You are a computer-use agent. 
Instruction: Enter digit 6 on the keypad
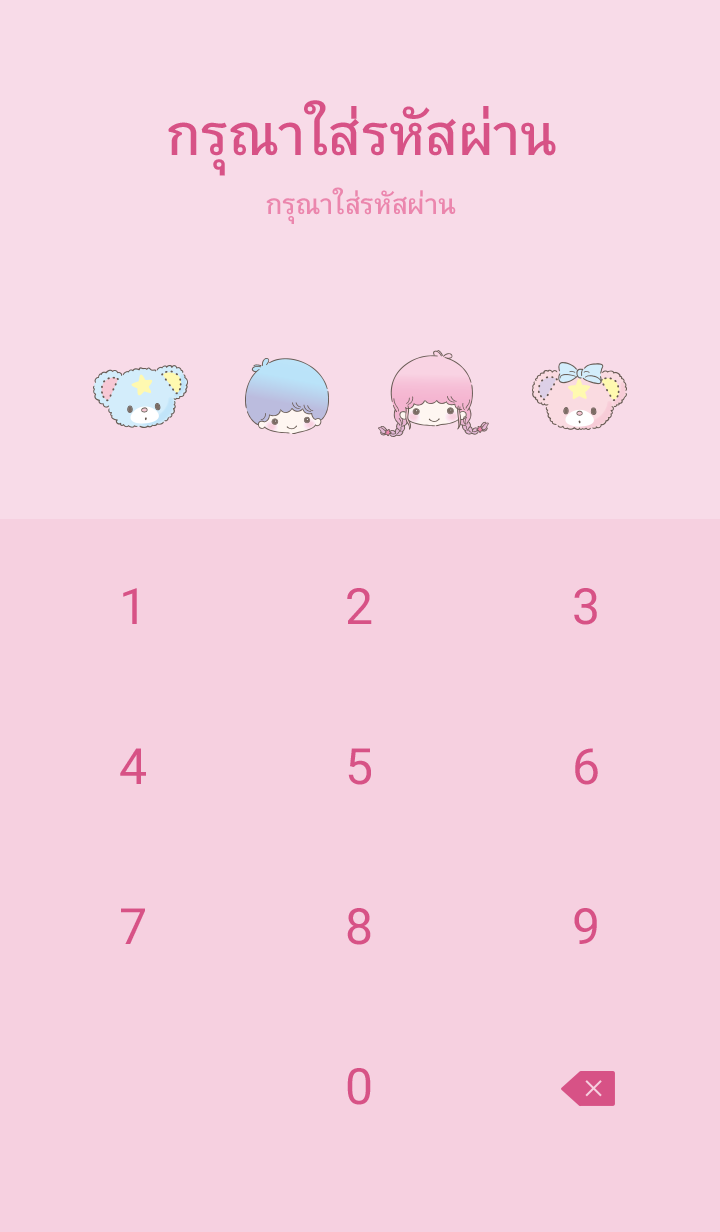click(585, 767)
